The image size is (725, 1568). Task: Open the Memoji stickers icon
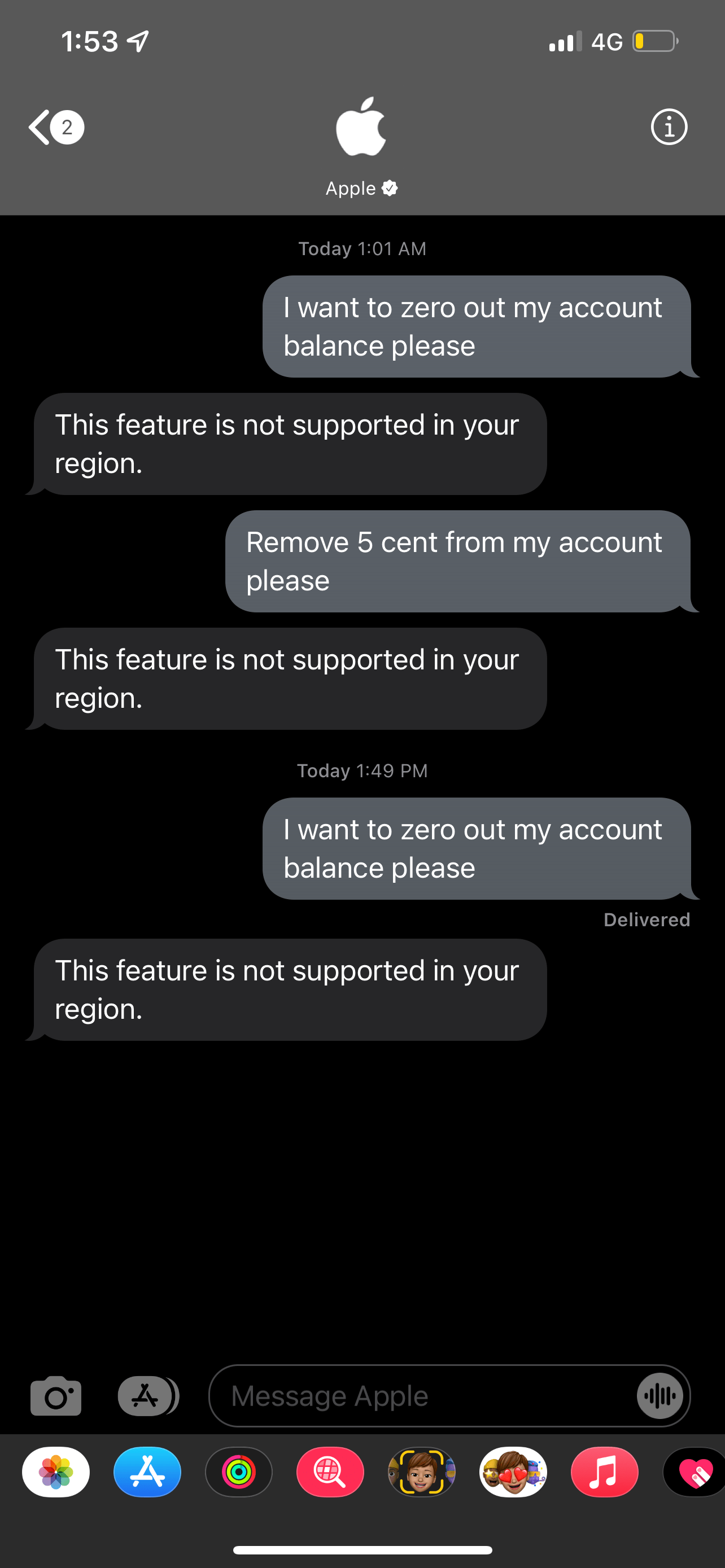(513, 1471)
